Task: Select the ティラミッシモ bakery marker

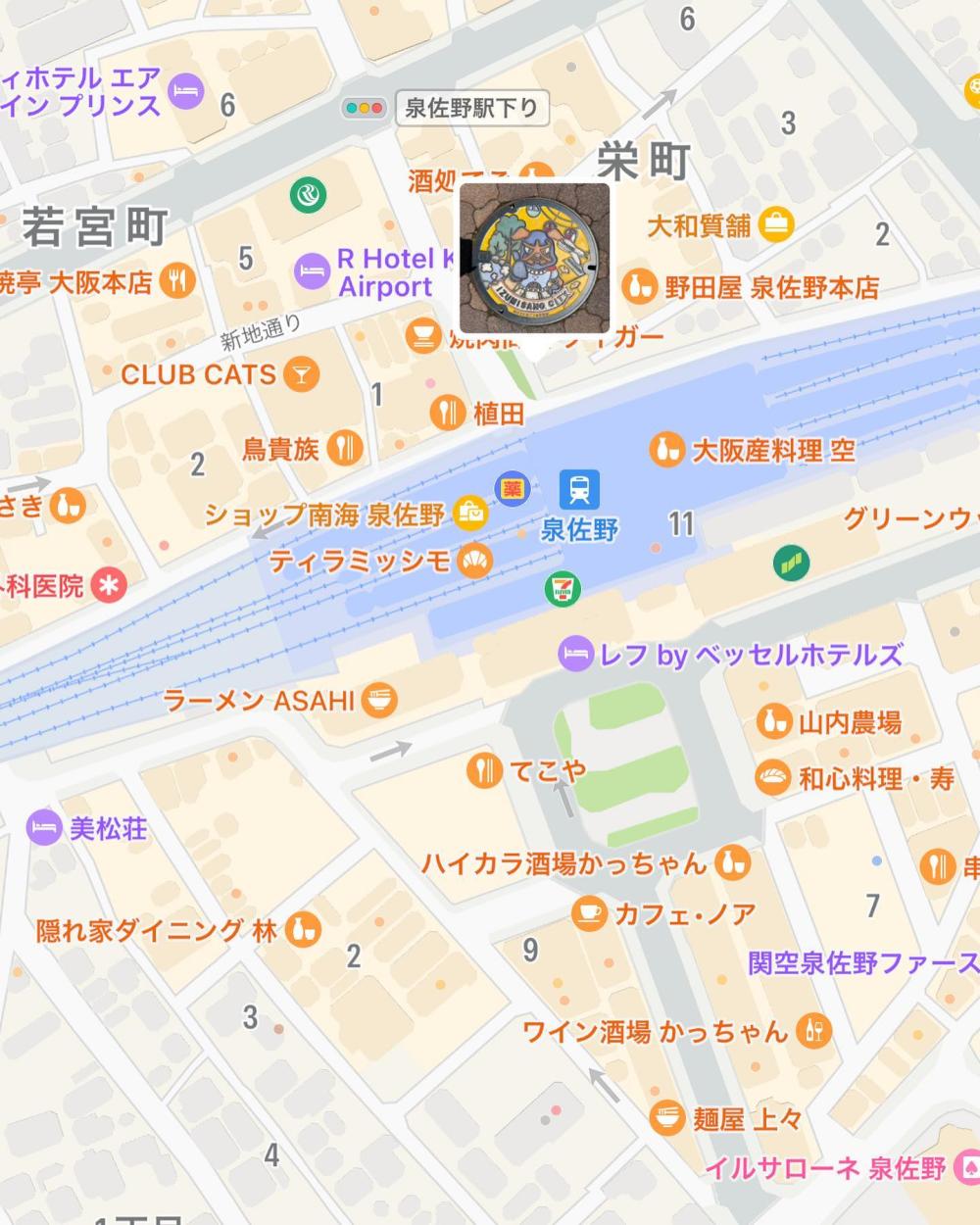Action: coord(475,561)
